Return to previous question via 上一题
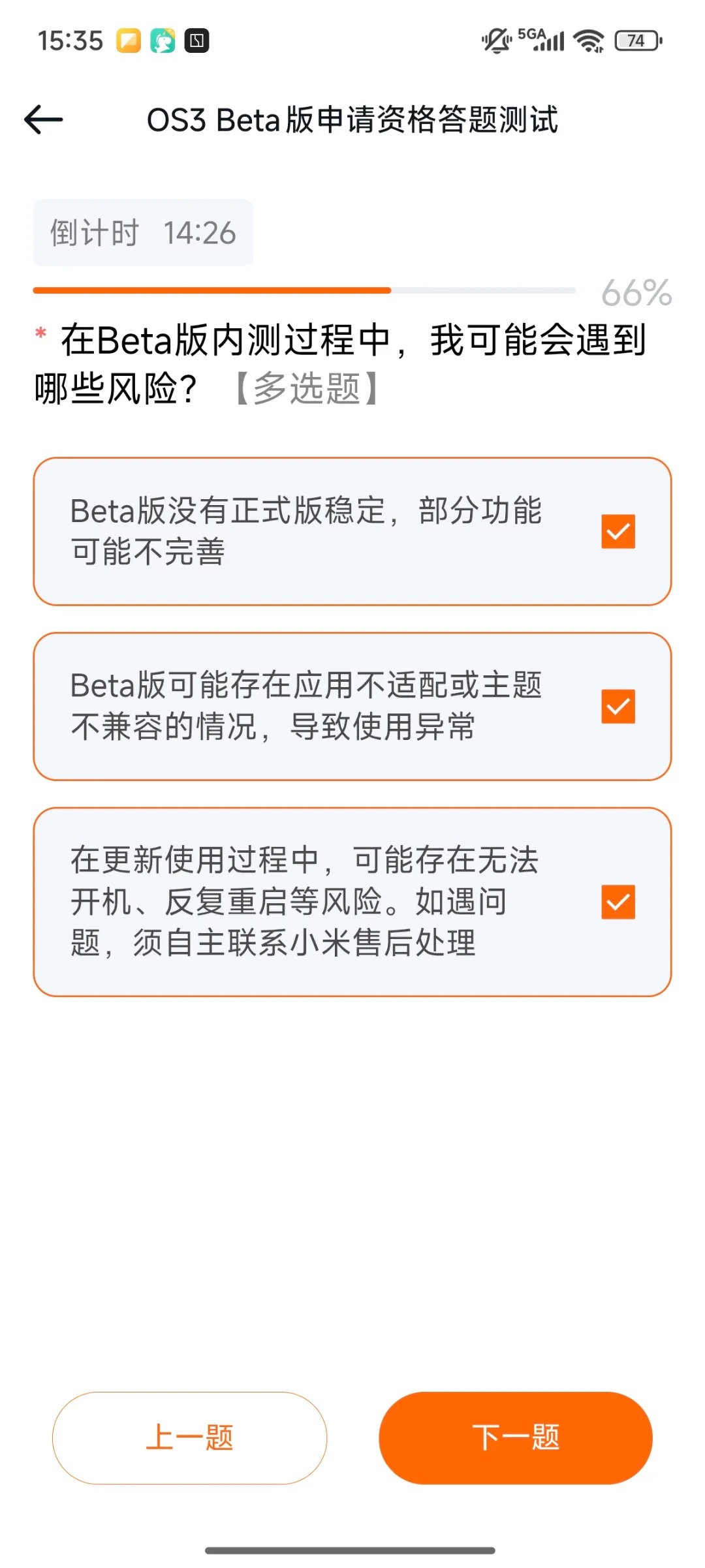This screenshot has width=705, height=1568. pos(189,1437)
